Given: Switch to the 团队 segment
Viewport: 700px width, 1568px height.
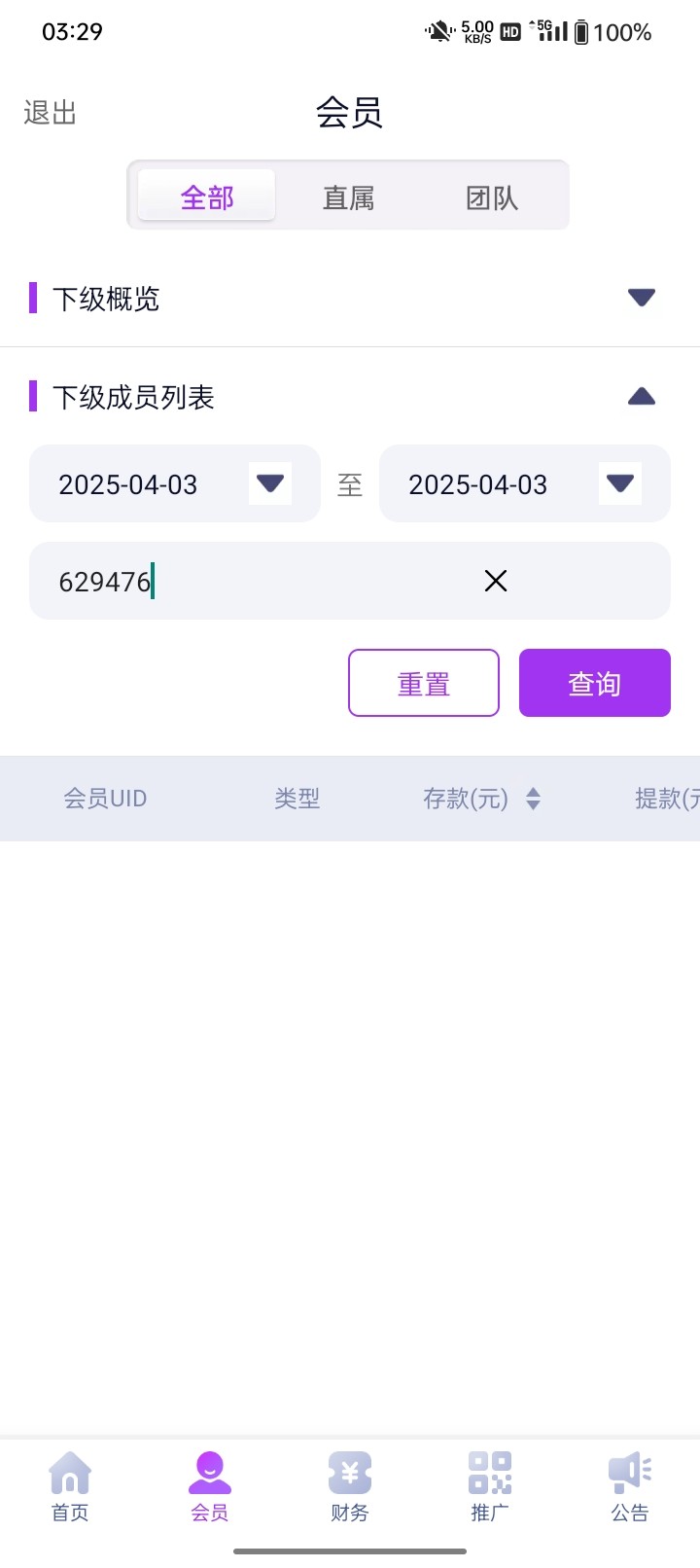Looking at the screenshot, I should pyautogui.click(x=491, y=197).
